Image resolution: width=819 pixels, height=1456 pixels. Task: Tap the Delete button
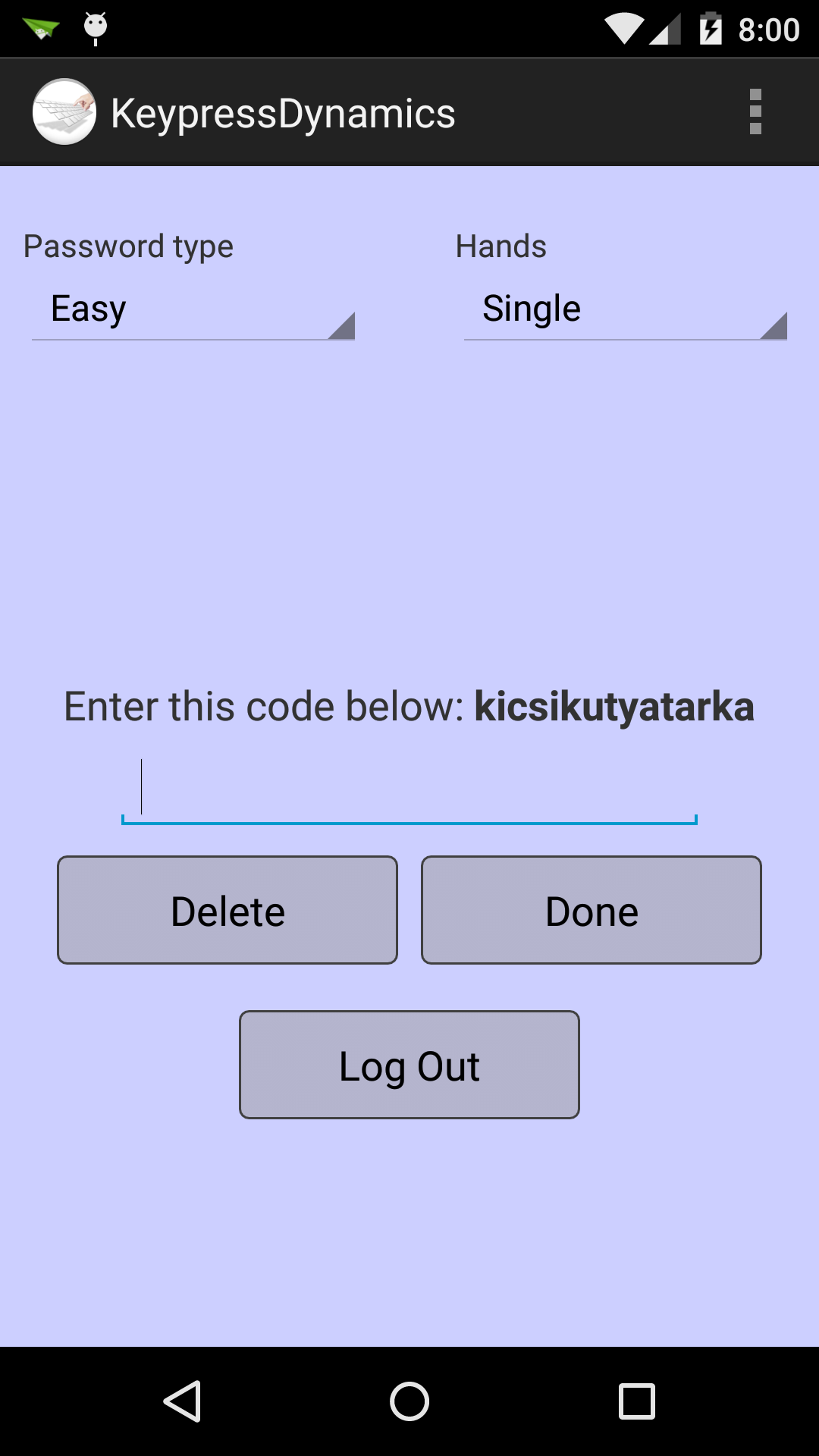coord(227,910)
